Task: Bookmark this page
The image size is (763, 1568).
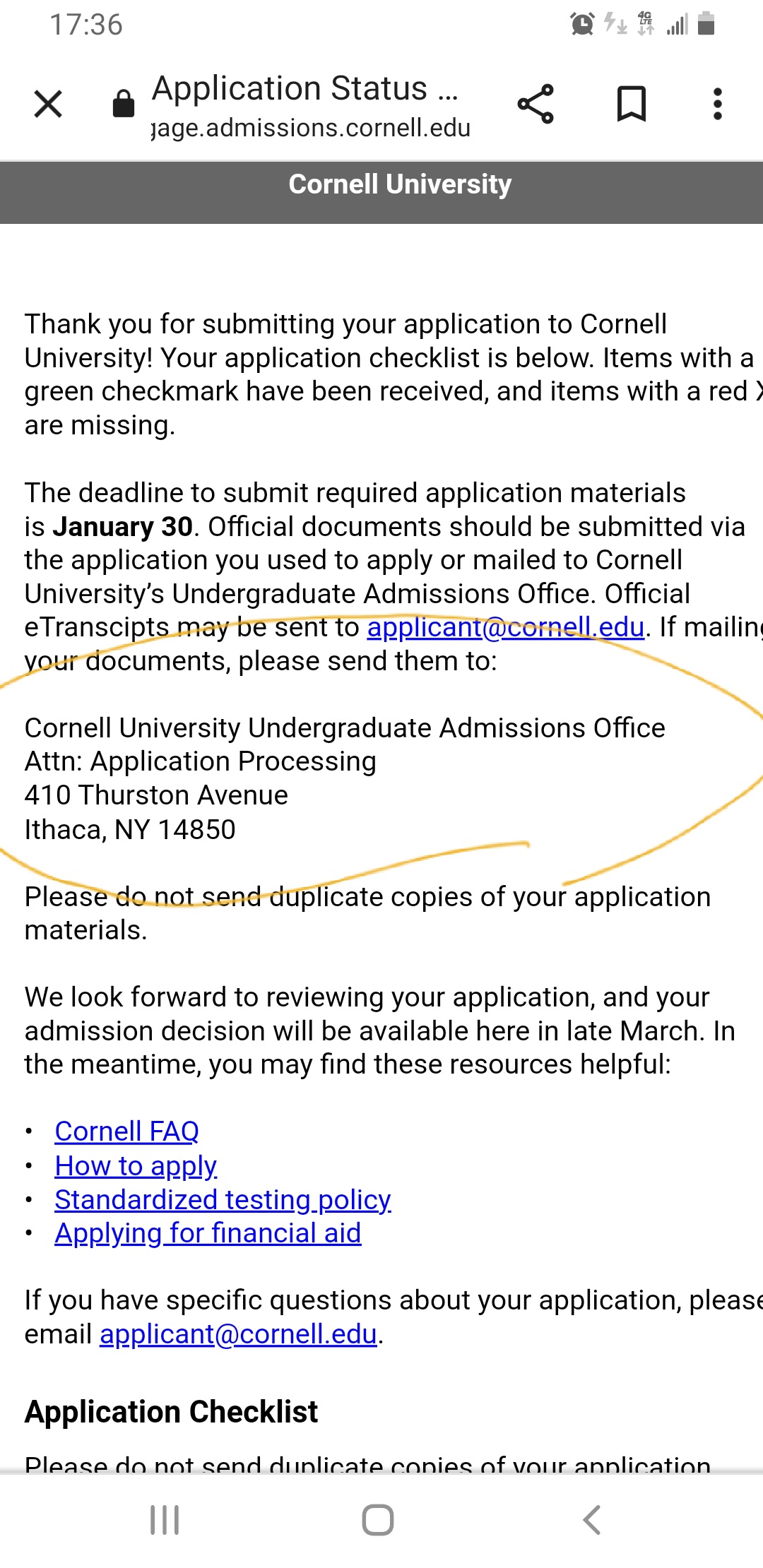Action: click(x=631, y=104)
